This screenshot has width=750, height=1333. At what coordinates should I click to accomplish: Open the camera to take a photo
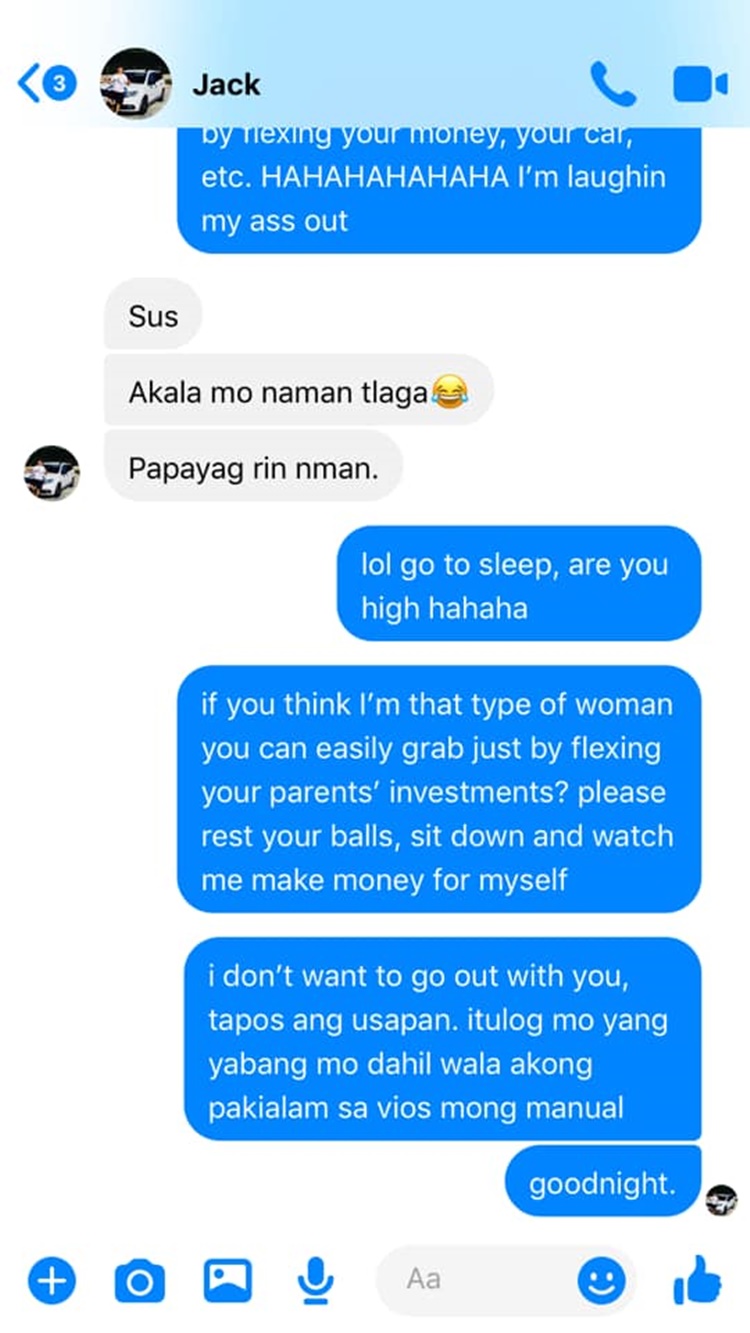tap(139, 1280)
